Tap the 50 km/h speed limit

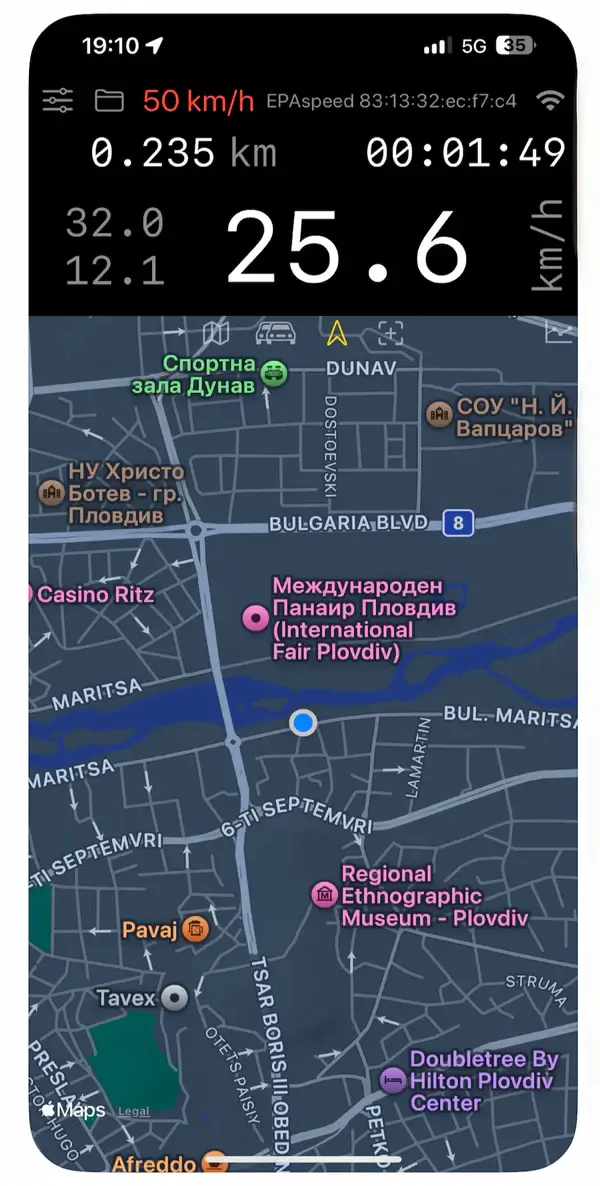198,100
